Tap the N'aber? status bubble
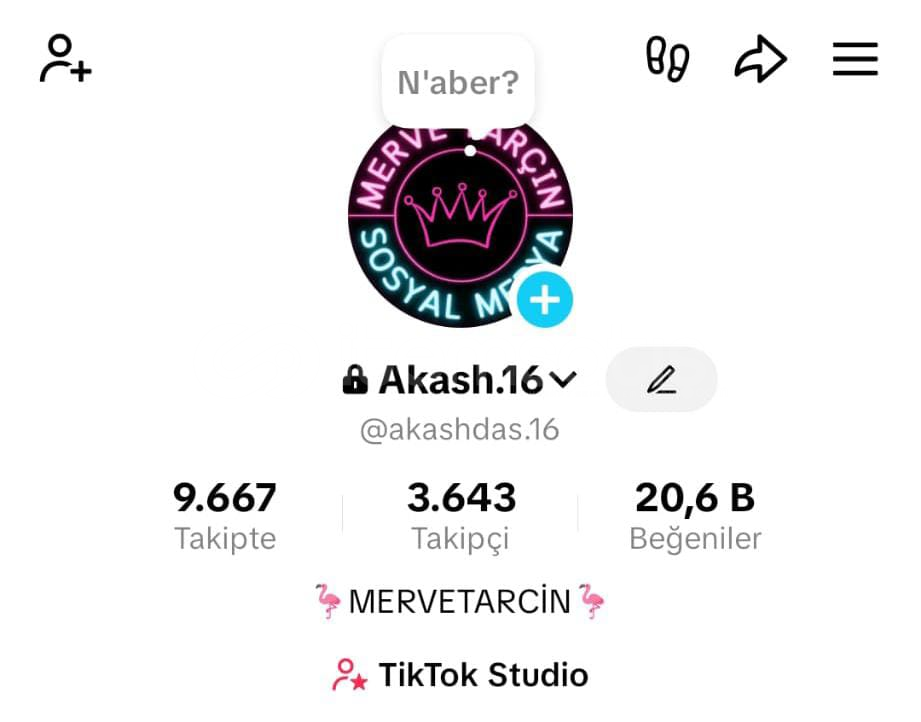 tap(458, 82)
